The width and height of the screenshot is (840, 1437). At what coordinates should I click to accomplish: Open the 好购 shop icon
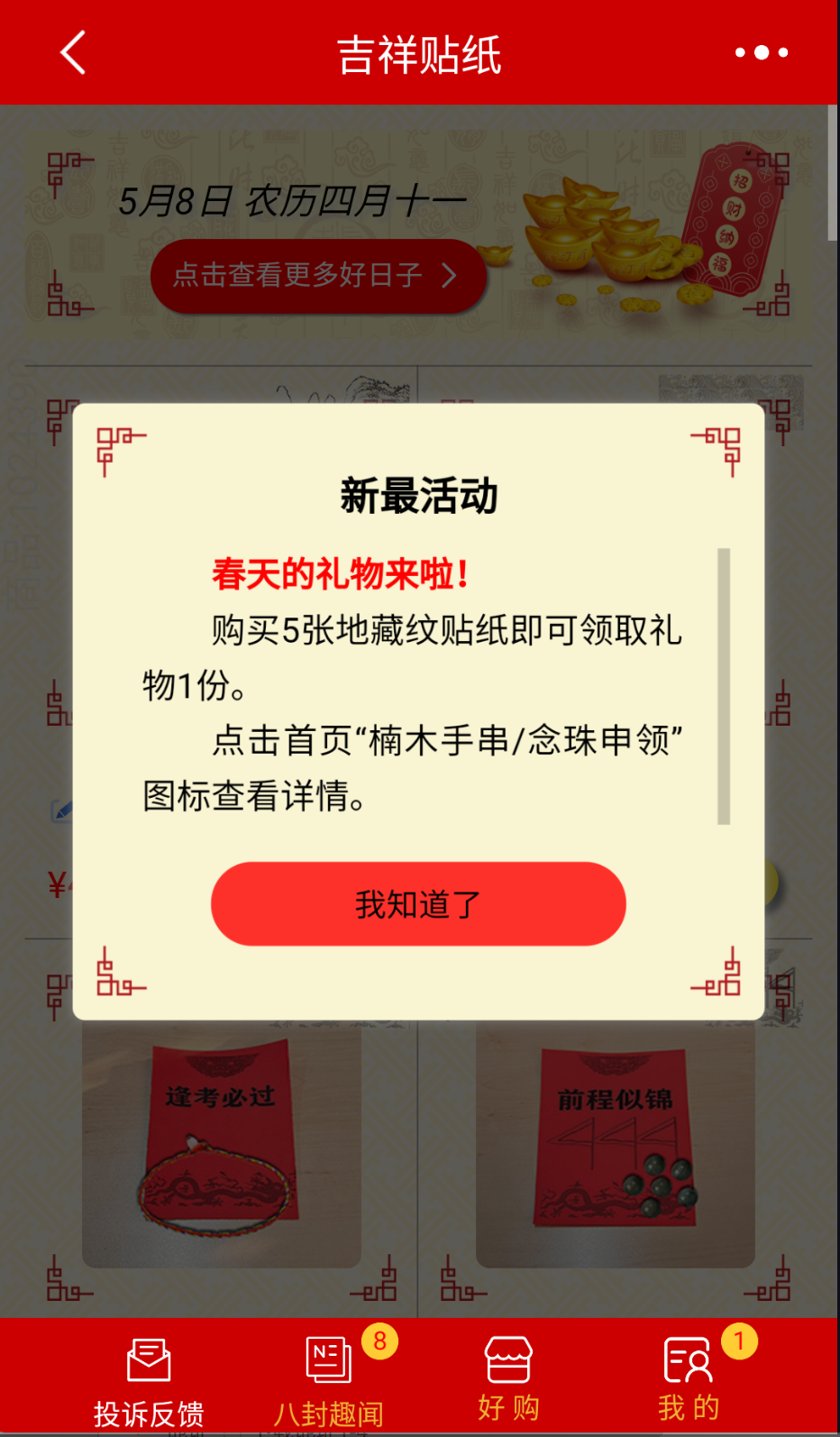507,1359
